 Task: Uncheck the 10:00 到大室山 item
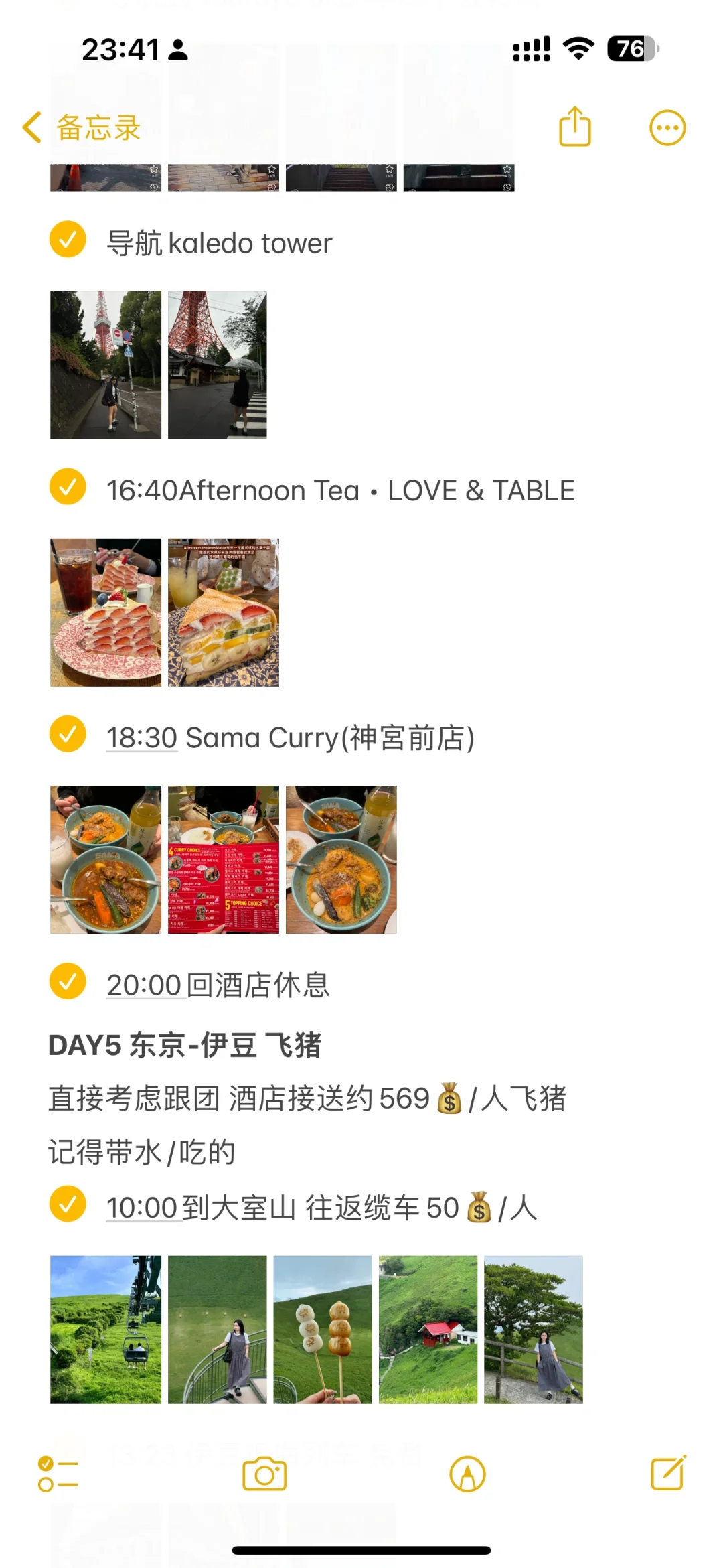[68, 1204]
